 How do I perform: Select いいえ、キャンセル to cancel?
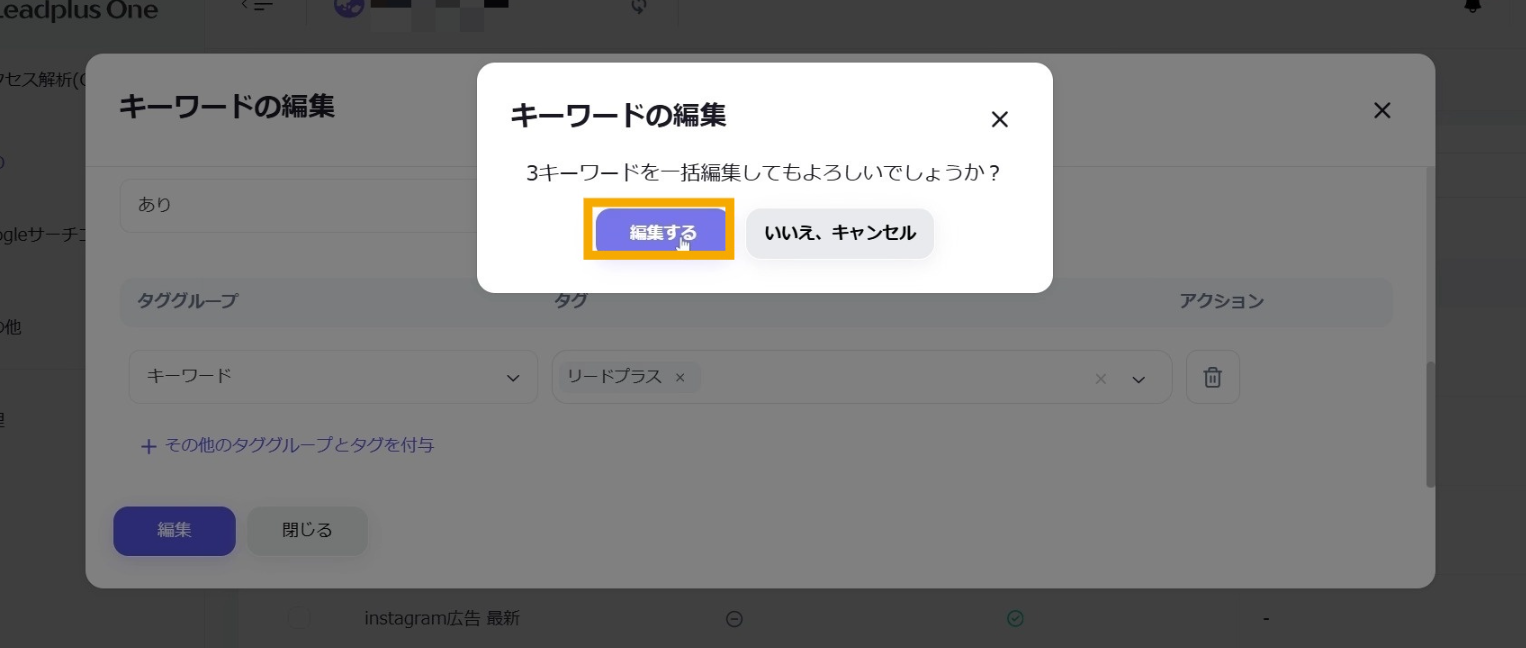[839, 233]
